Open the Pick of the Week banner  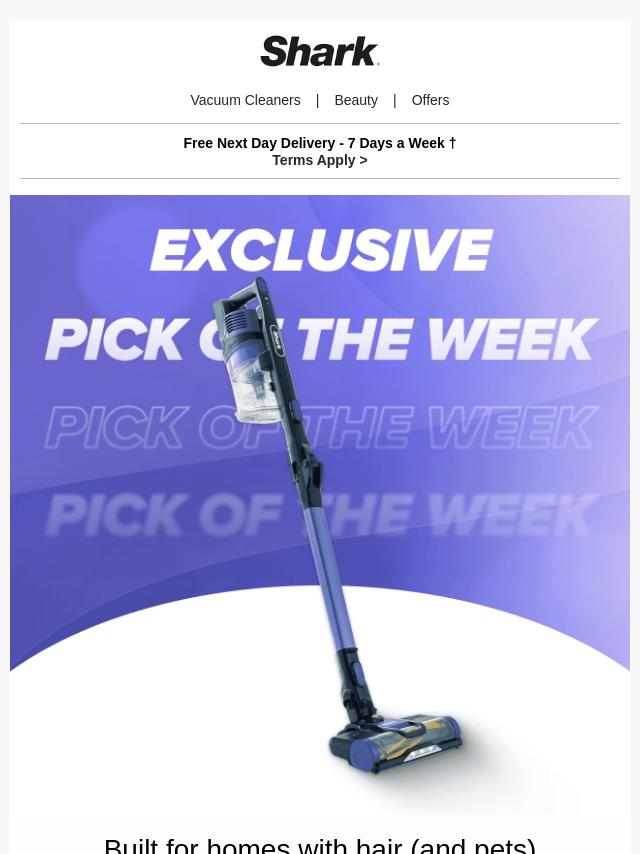(x=320, y=504)
